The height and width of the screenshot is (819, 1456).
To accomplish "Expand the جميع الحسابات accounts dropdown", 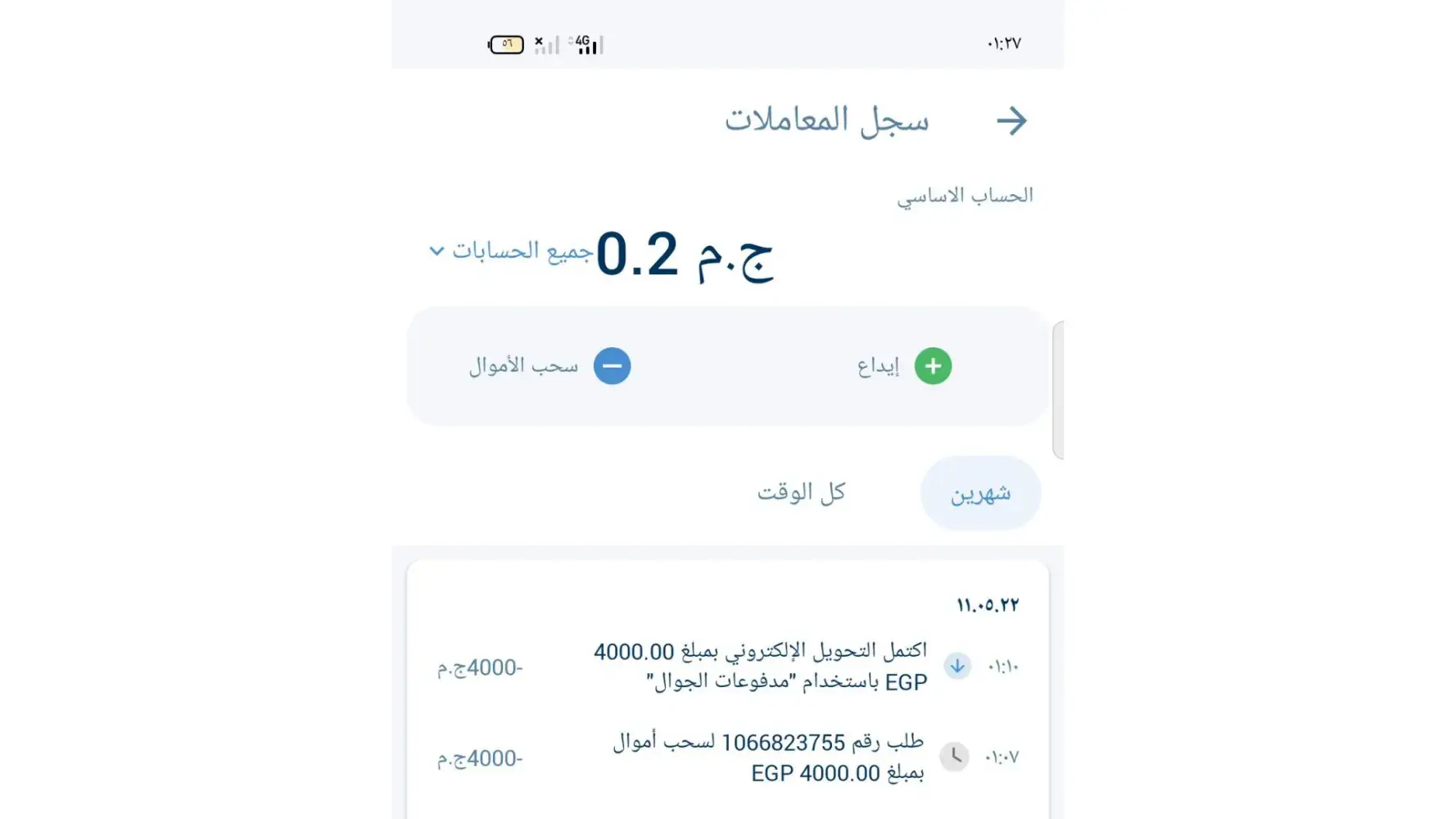I will pos(510,251).
